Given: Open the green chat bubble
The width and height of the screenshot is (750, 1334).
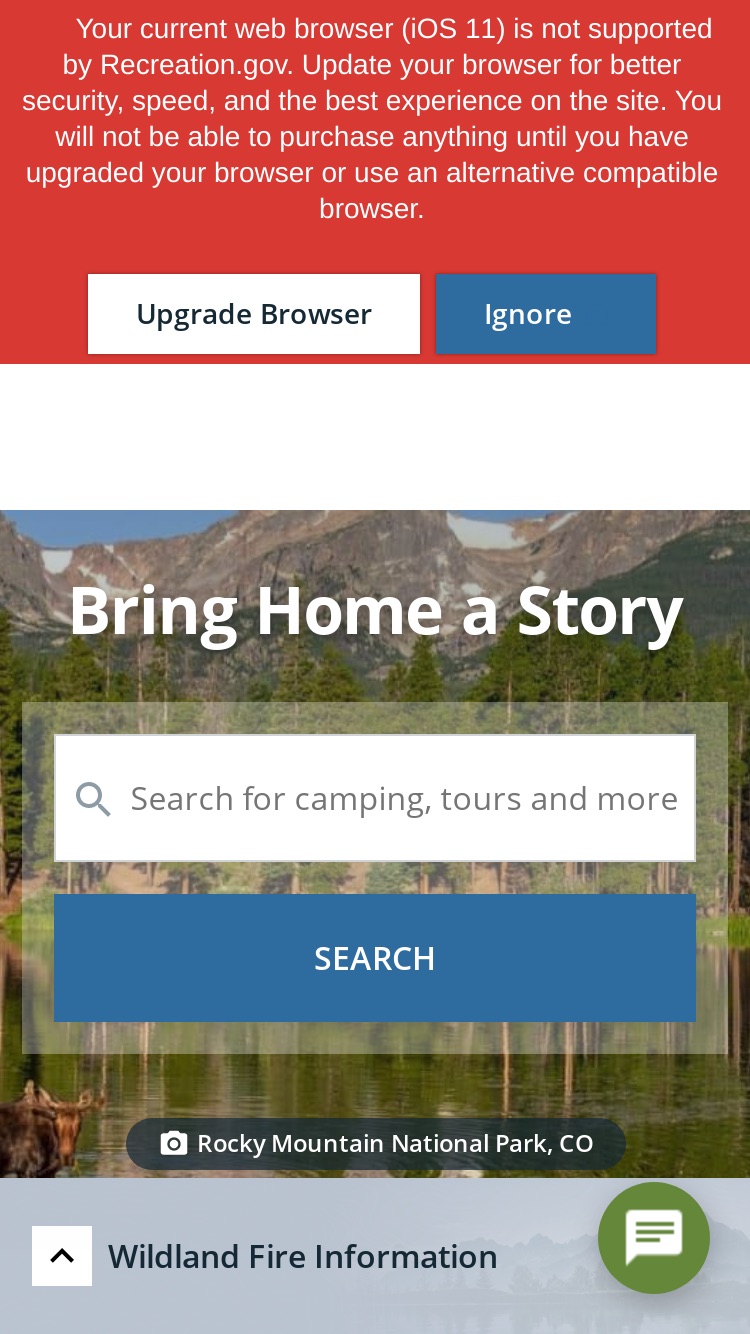Looking at the screenshot, I should (654, 1238).
